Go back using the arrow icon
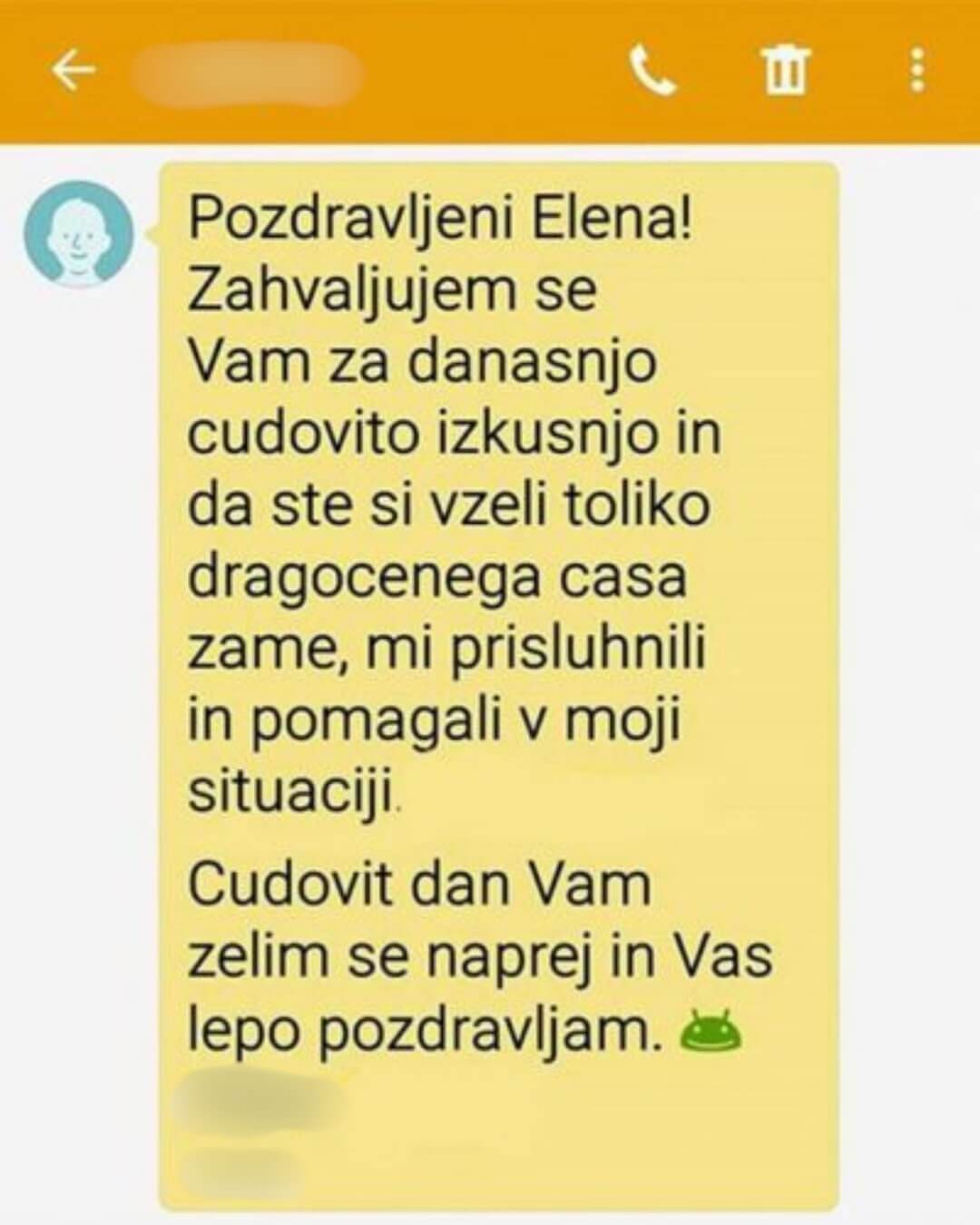 pos(73,70)
